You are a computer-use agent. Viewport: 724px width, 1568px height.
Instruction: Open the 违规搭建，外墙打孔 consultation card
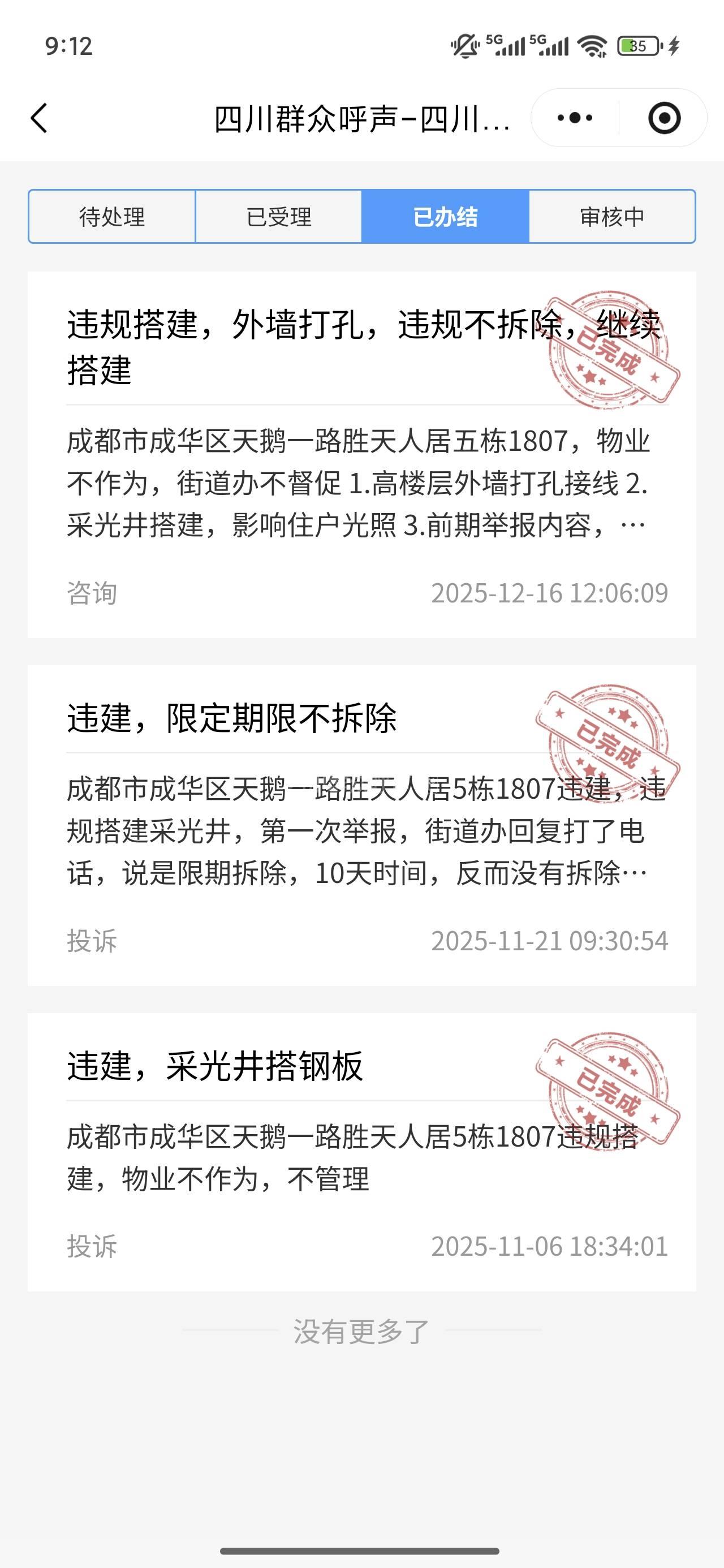361,454
